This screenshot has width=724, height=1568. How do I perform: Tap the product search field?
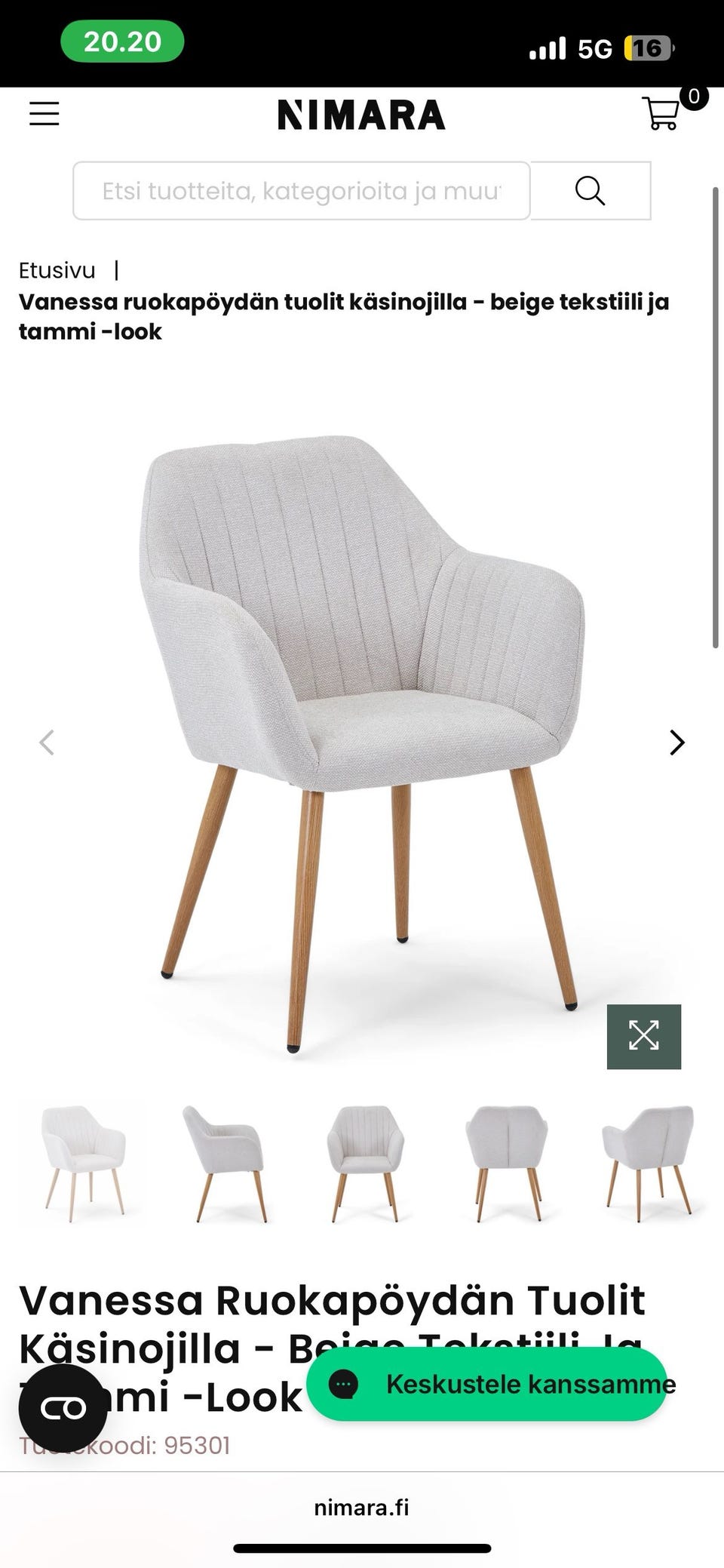302,191
